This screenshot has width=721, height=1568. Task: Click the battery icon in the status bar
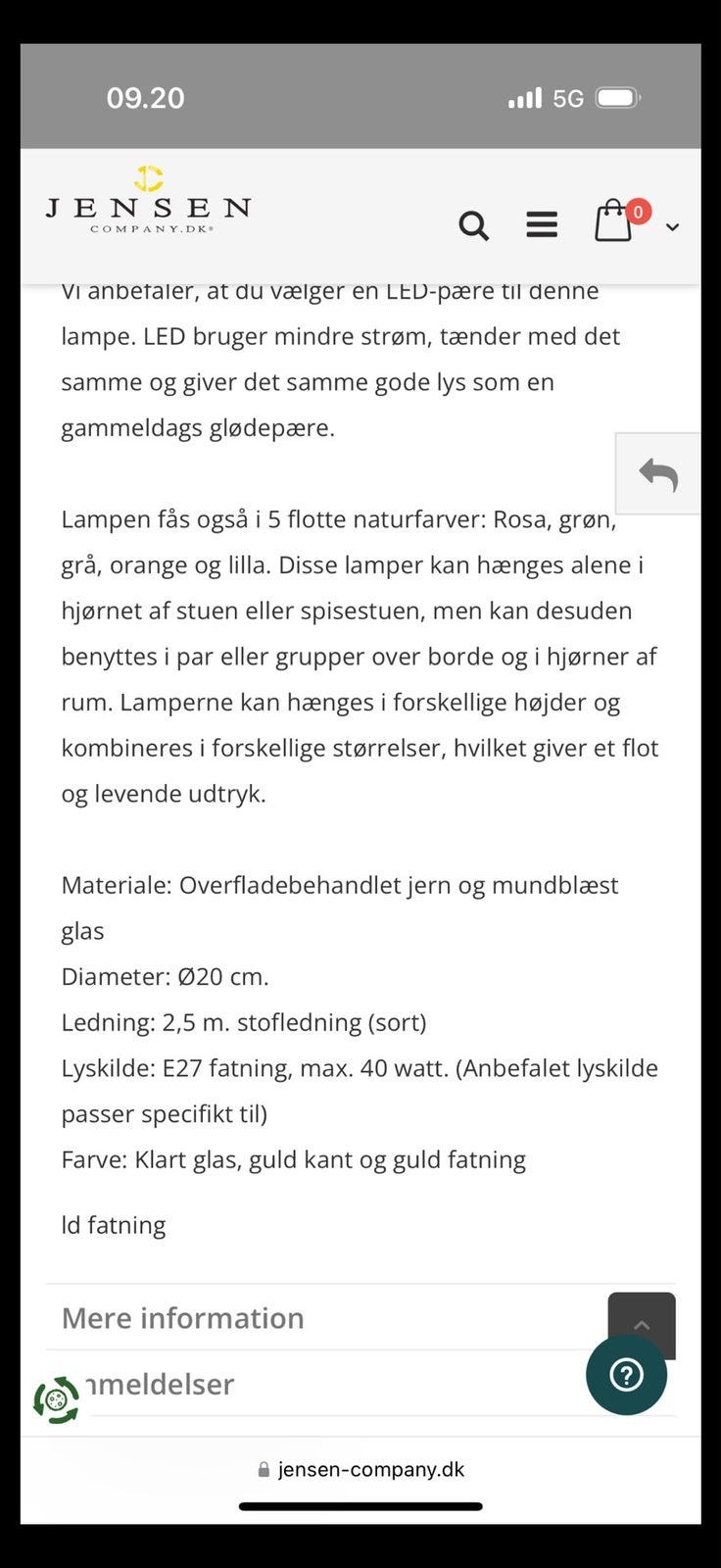(x=616, y=97)
